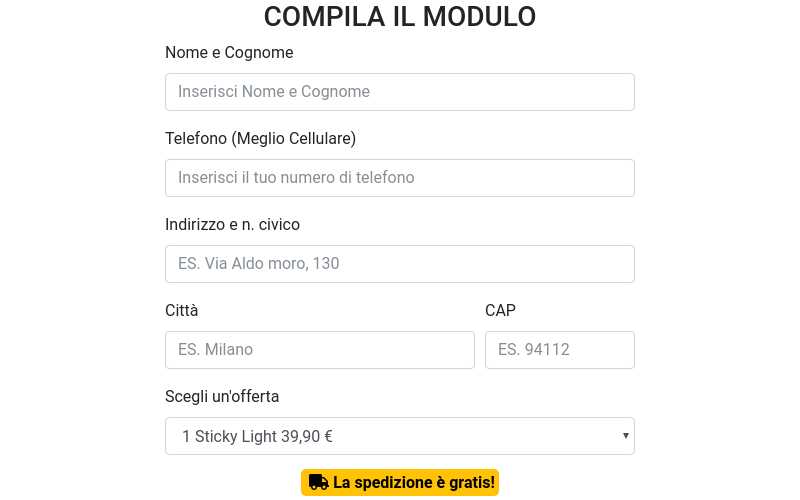The width and height of the screenshot is (800, 500).
Task: Focus the CAP input field
Action: 560,350
